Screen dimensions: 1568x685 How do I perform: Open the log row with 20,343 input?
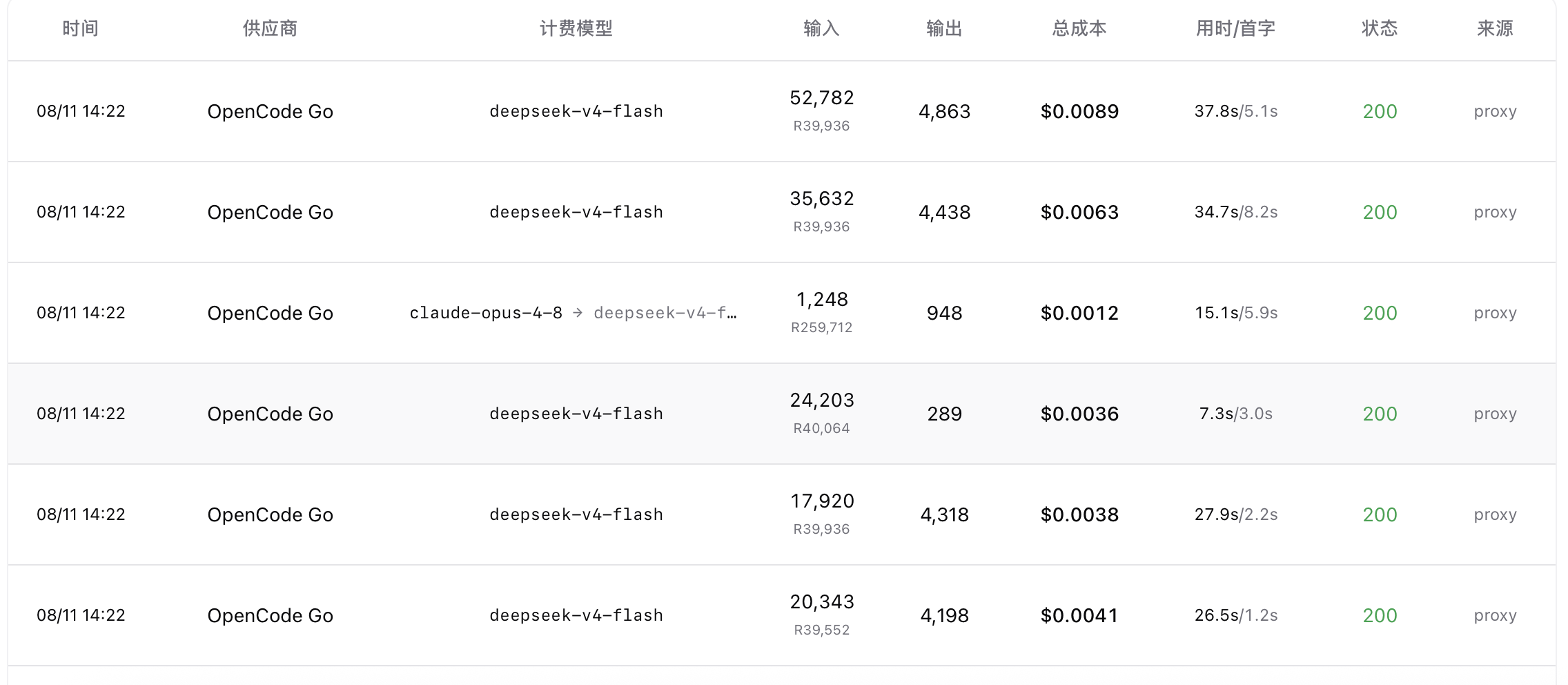click(782, 615)
